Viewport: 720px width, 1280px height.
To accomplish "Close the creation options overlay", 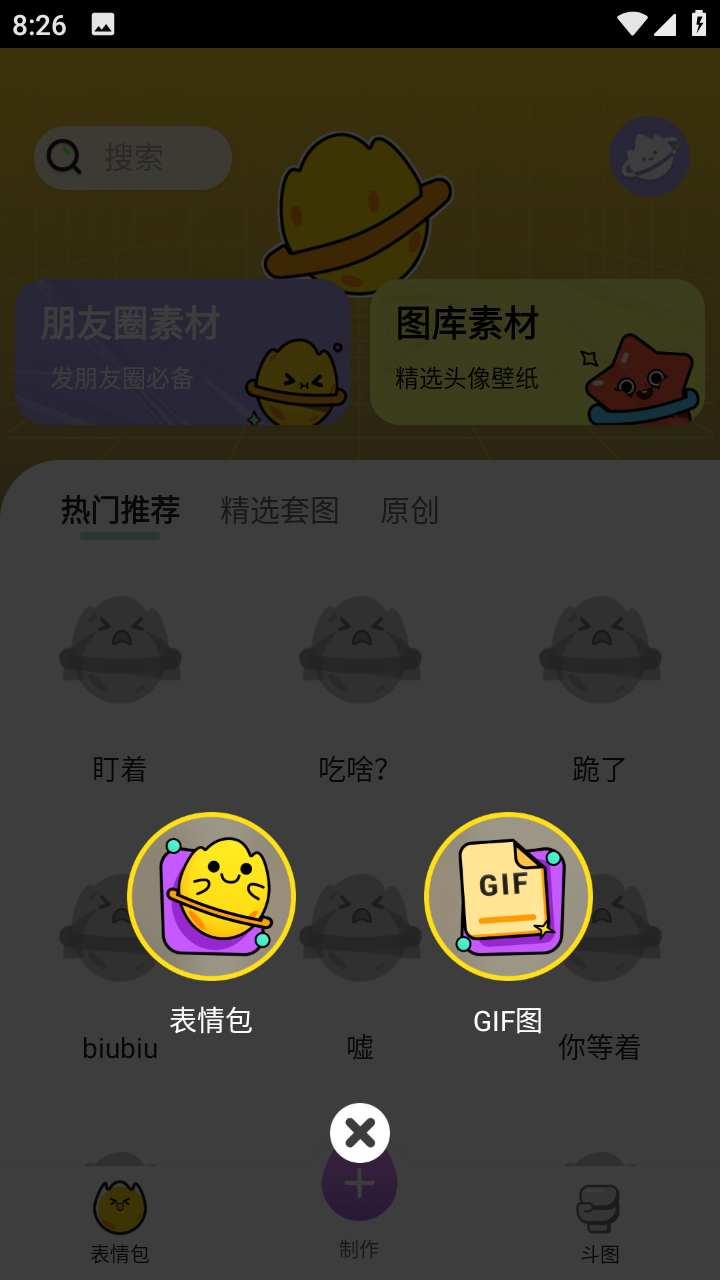I will click(x=360, y=1133).
